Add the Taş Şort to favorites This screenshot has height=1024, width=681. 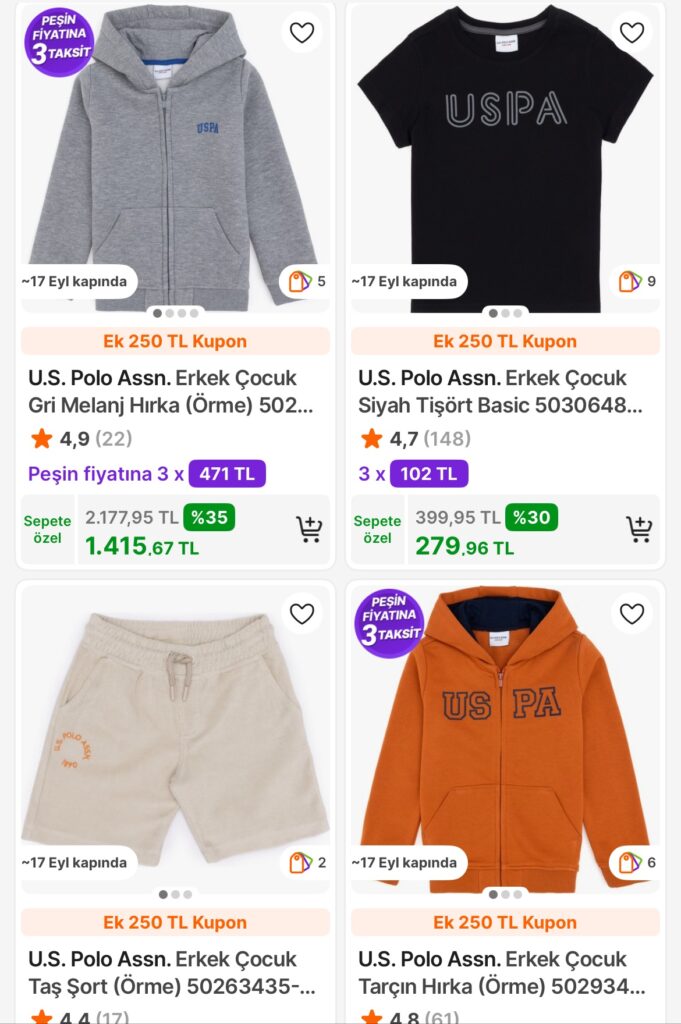302,614
